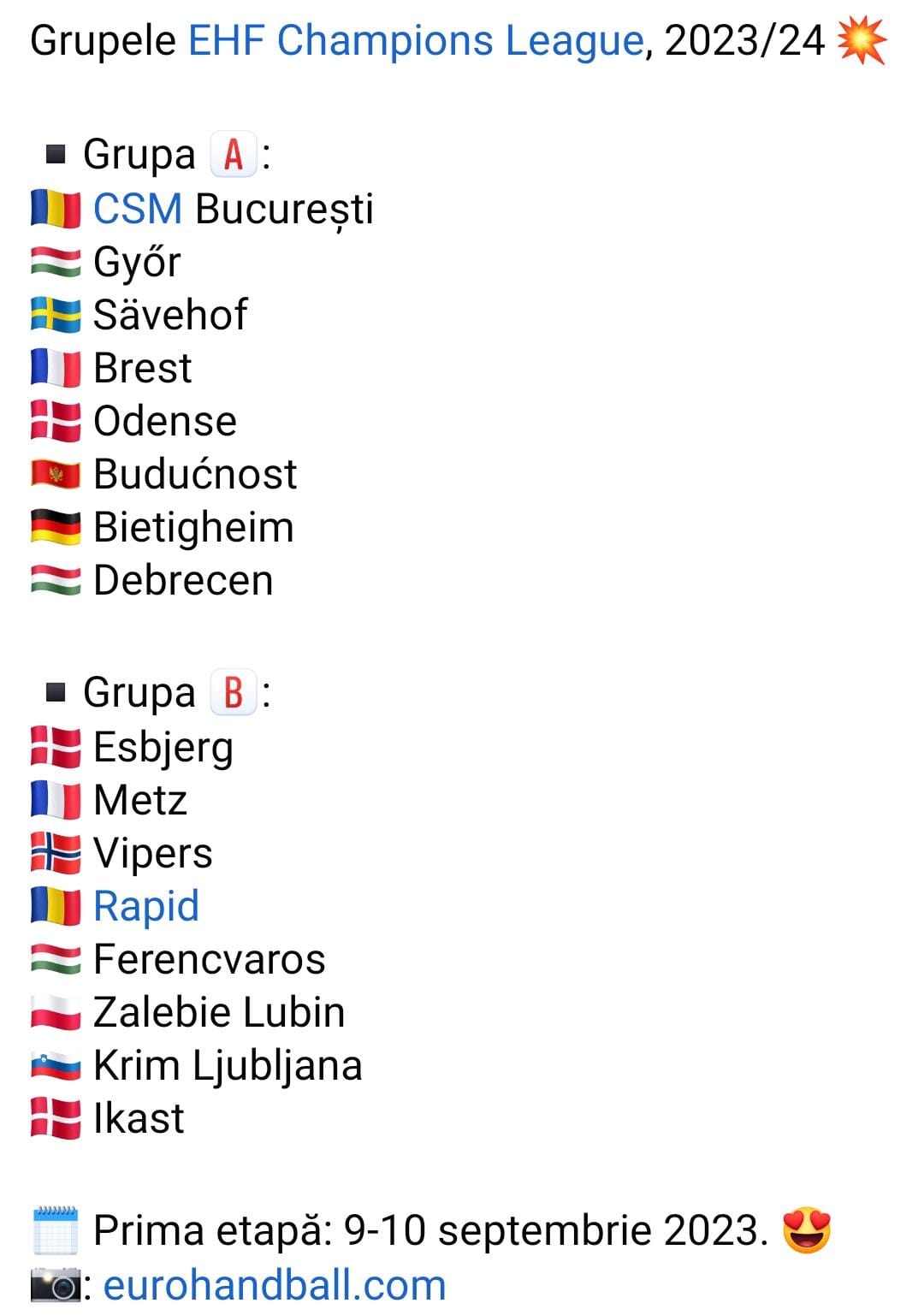Visit the eurohandball.com source link
This screenshot has height=1315, width=924.
(x=274, y=1285)
